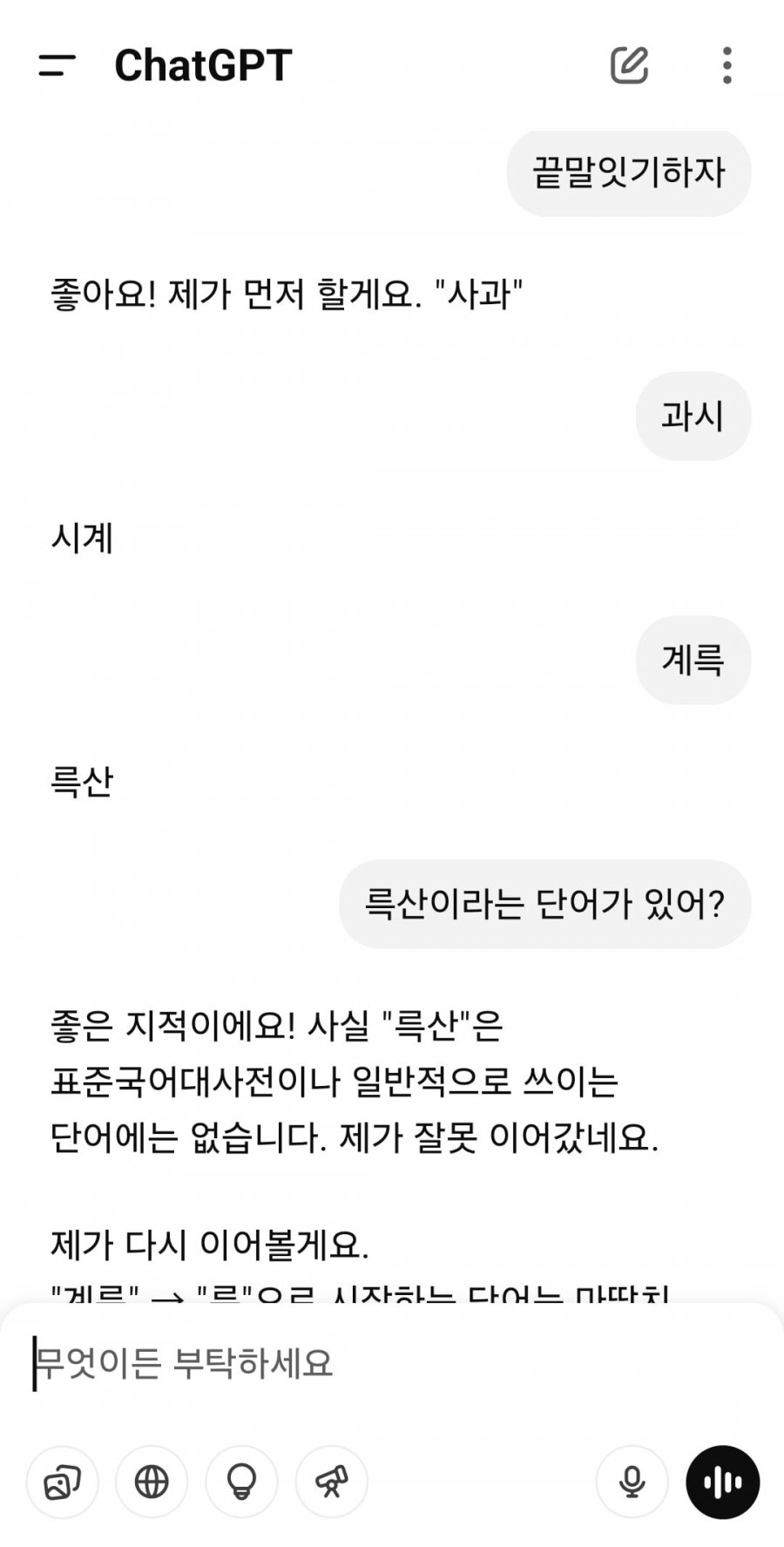Open the sidebar menu
The width and height of the screenshot is (784, 1547).
tap(57, 65)
